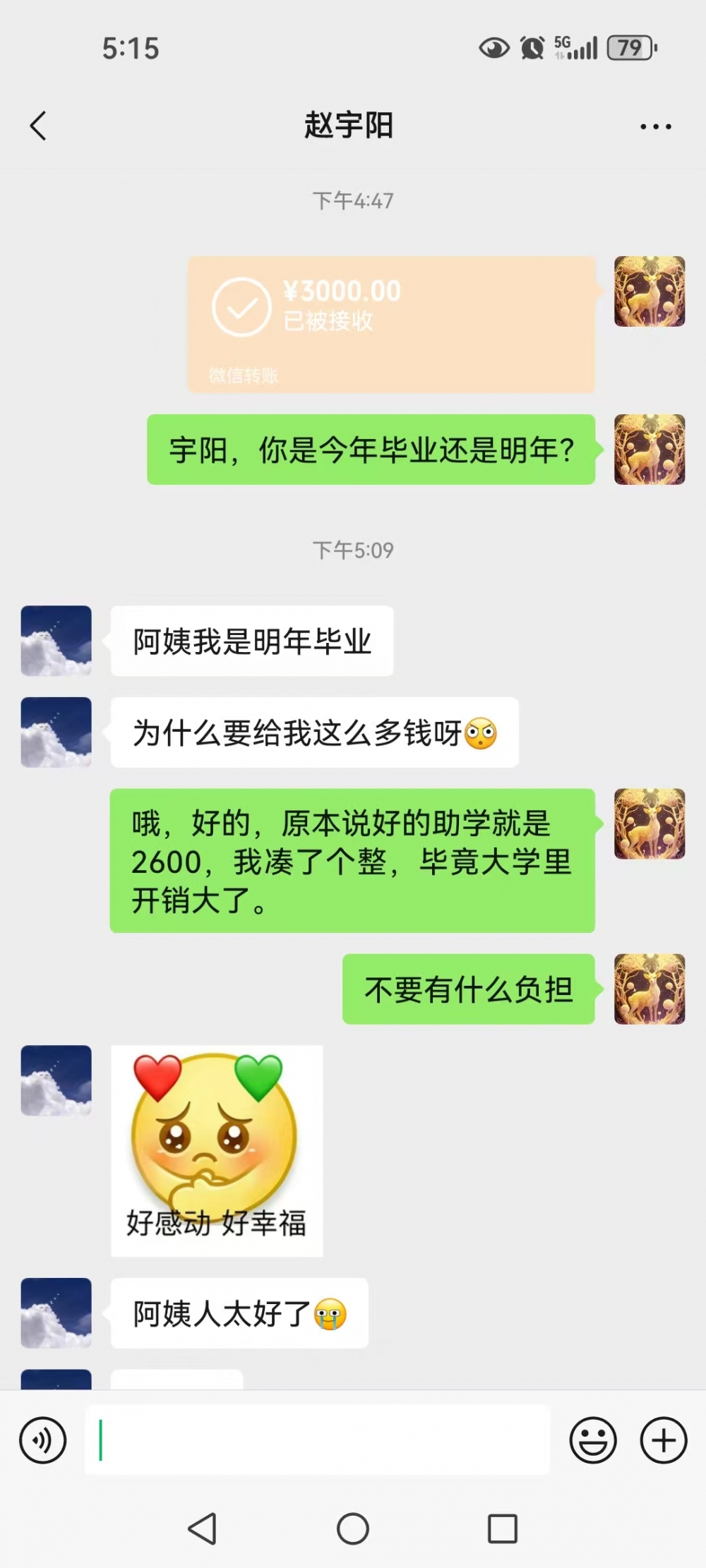Open the emoji sticker panel
Image resolution: width=706 pixels, height=1568 pixels.
pyautogui.click(x=592, y=1440)
